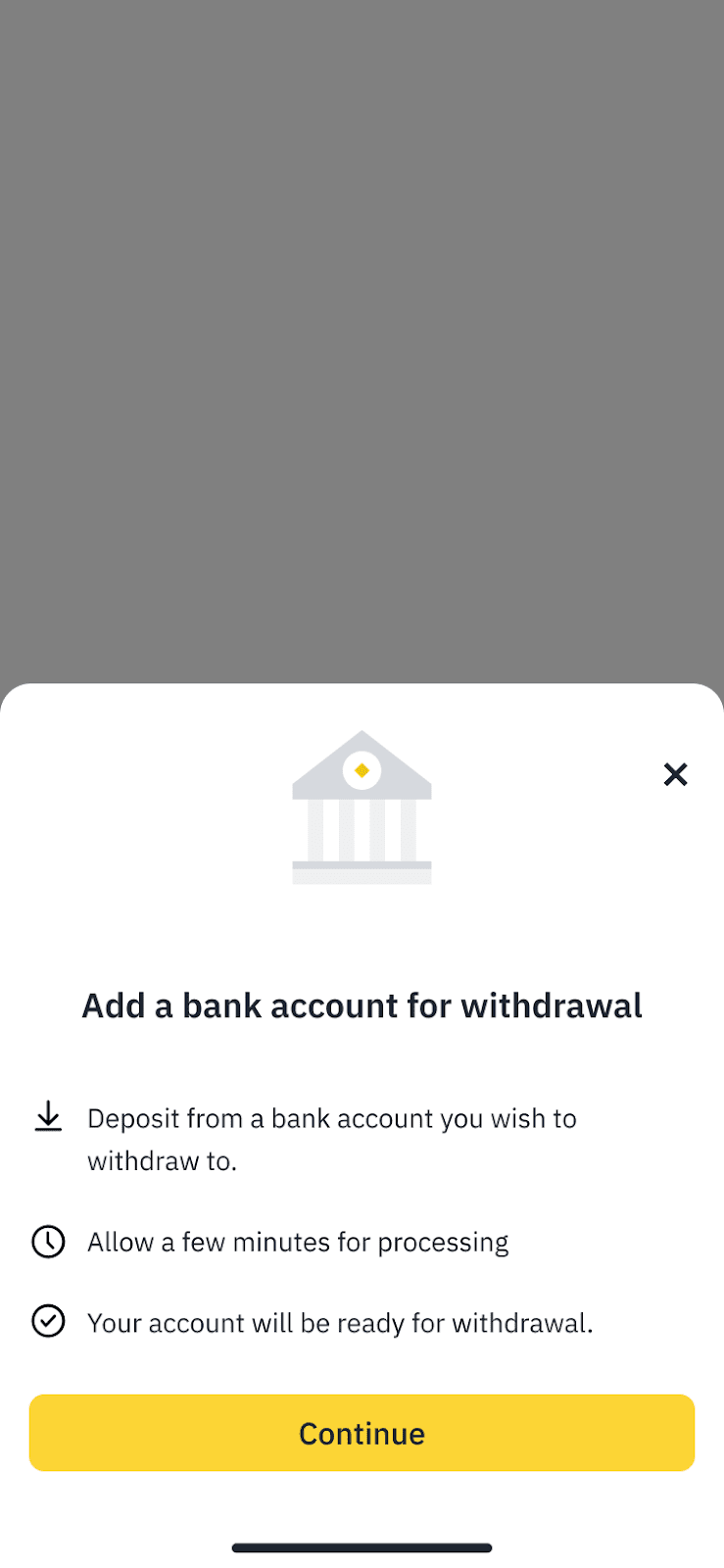The width and height of the screenshot is (724, 1568).
Task: Select the withdrawal readiness bullet text
Action: tap(340, 1321)
